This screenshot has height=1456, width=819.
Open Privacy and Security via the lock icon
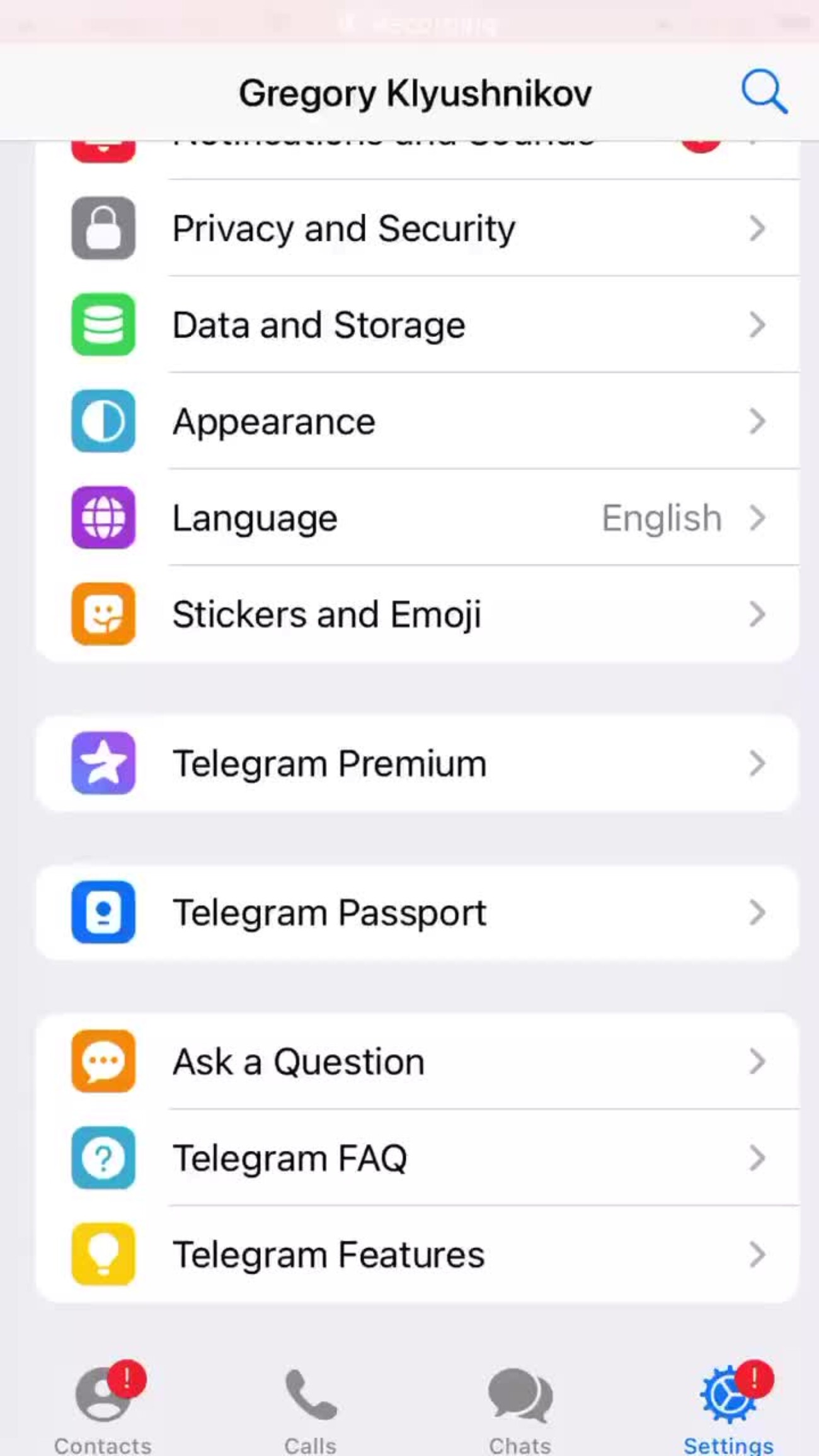(x=103, y=228)
